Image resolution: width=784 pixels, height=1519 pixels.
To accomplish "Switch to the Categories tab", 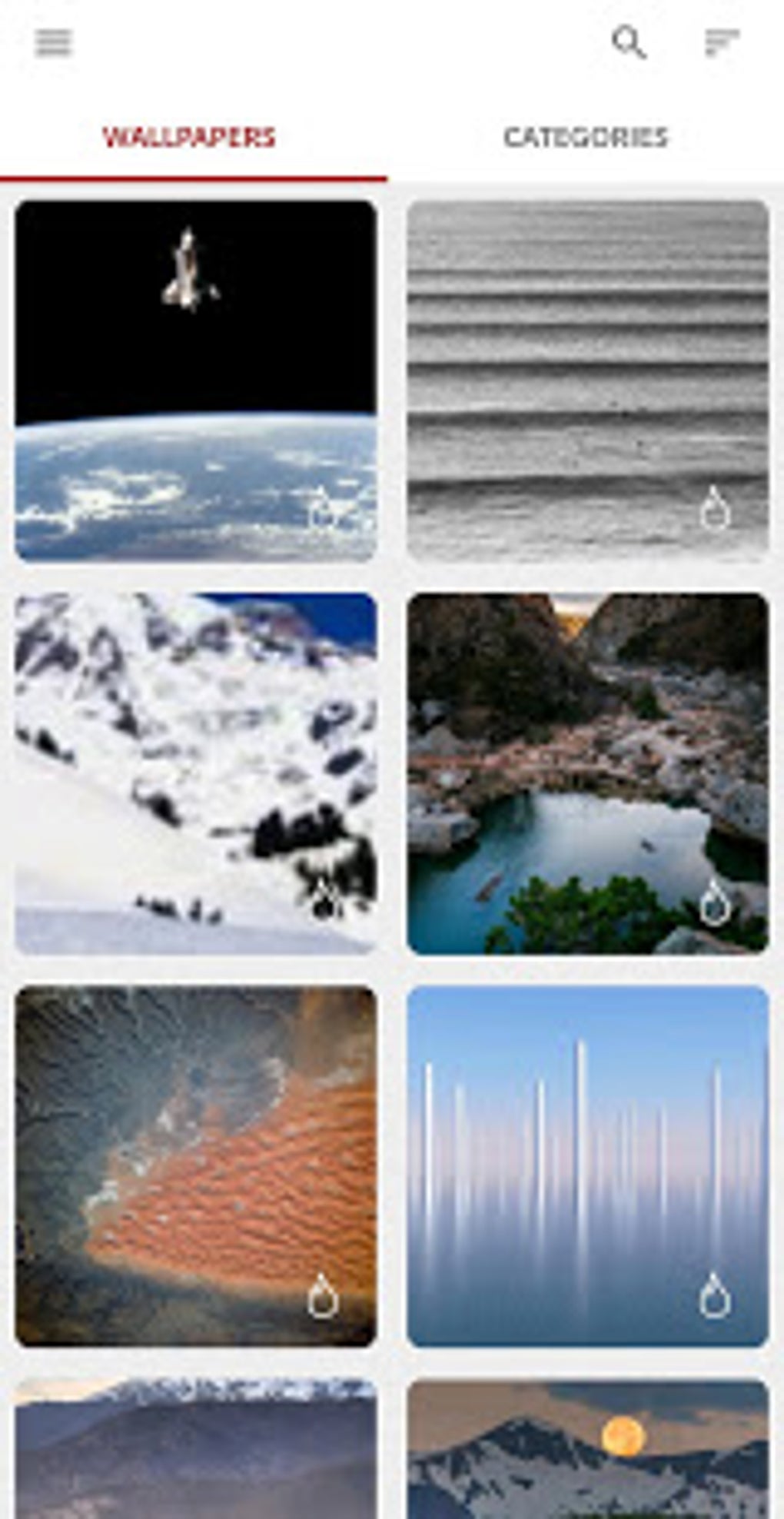I will 586,138.
